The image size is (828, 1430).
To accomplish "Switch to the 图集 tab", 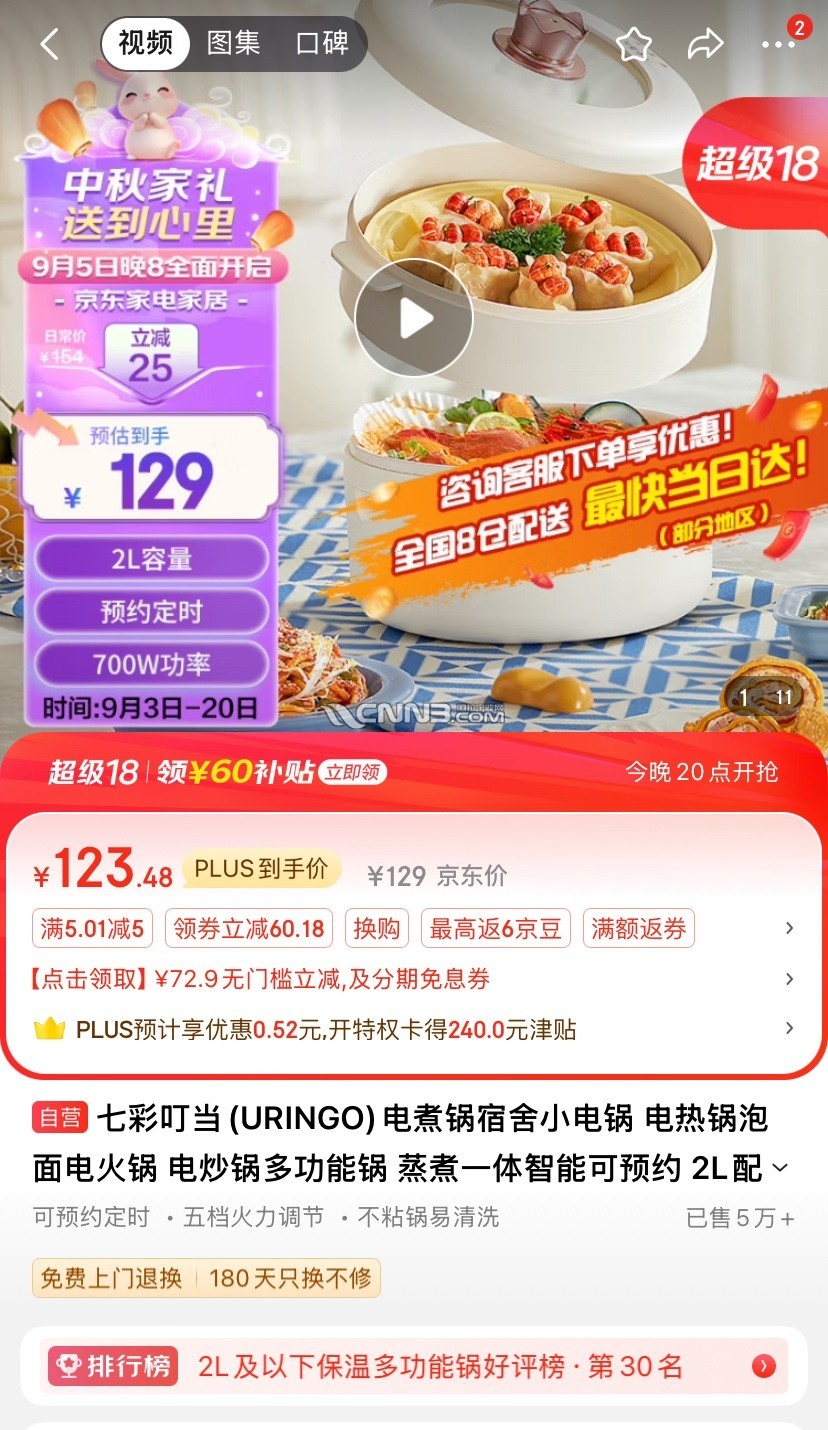I will point(233,44).
